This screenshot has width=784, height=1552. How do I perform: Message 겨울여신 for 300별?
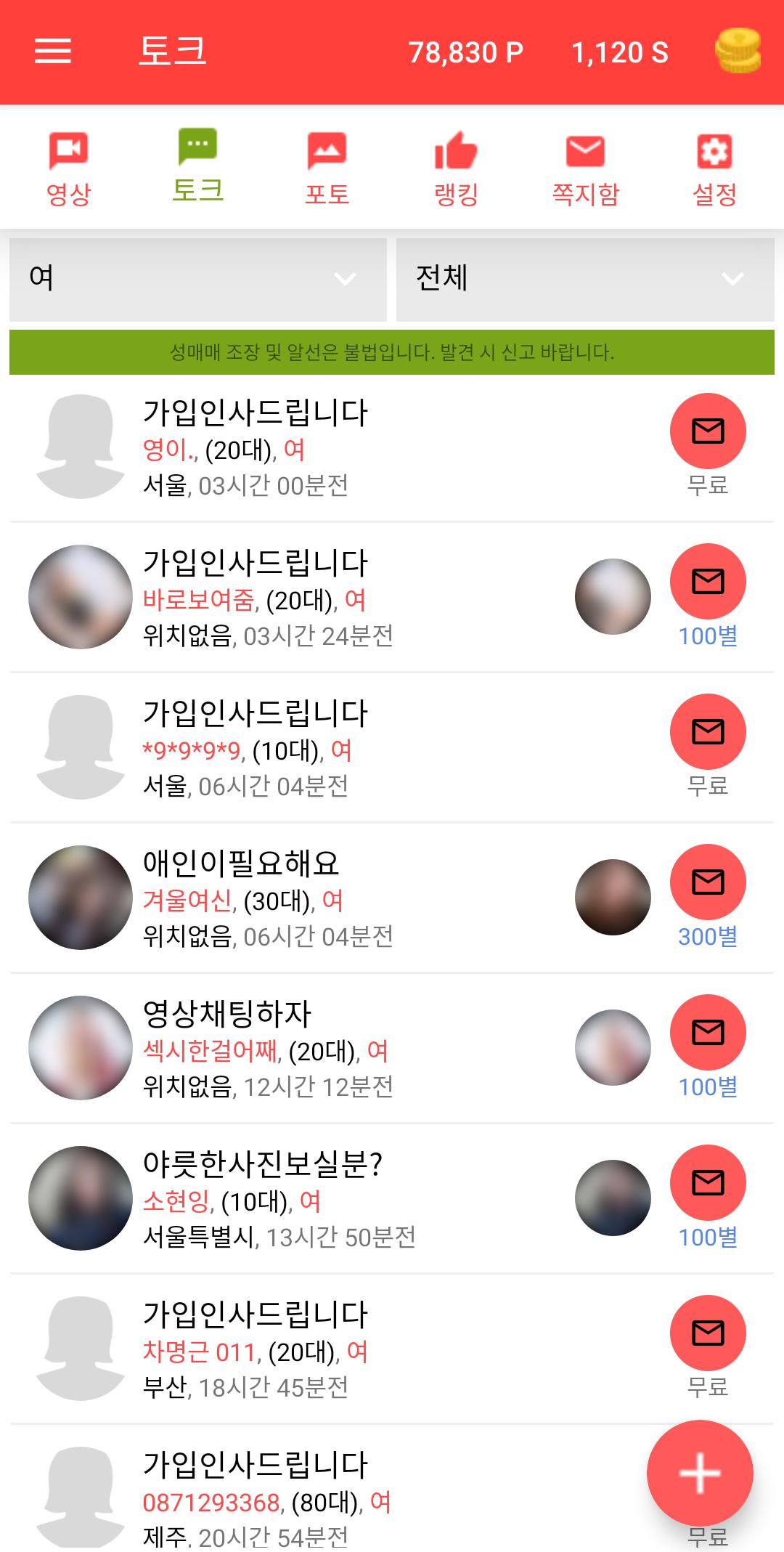(x=708, y=882)
